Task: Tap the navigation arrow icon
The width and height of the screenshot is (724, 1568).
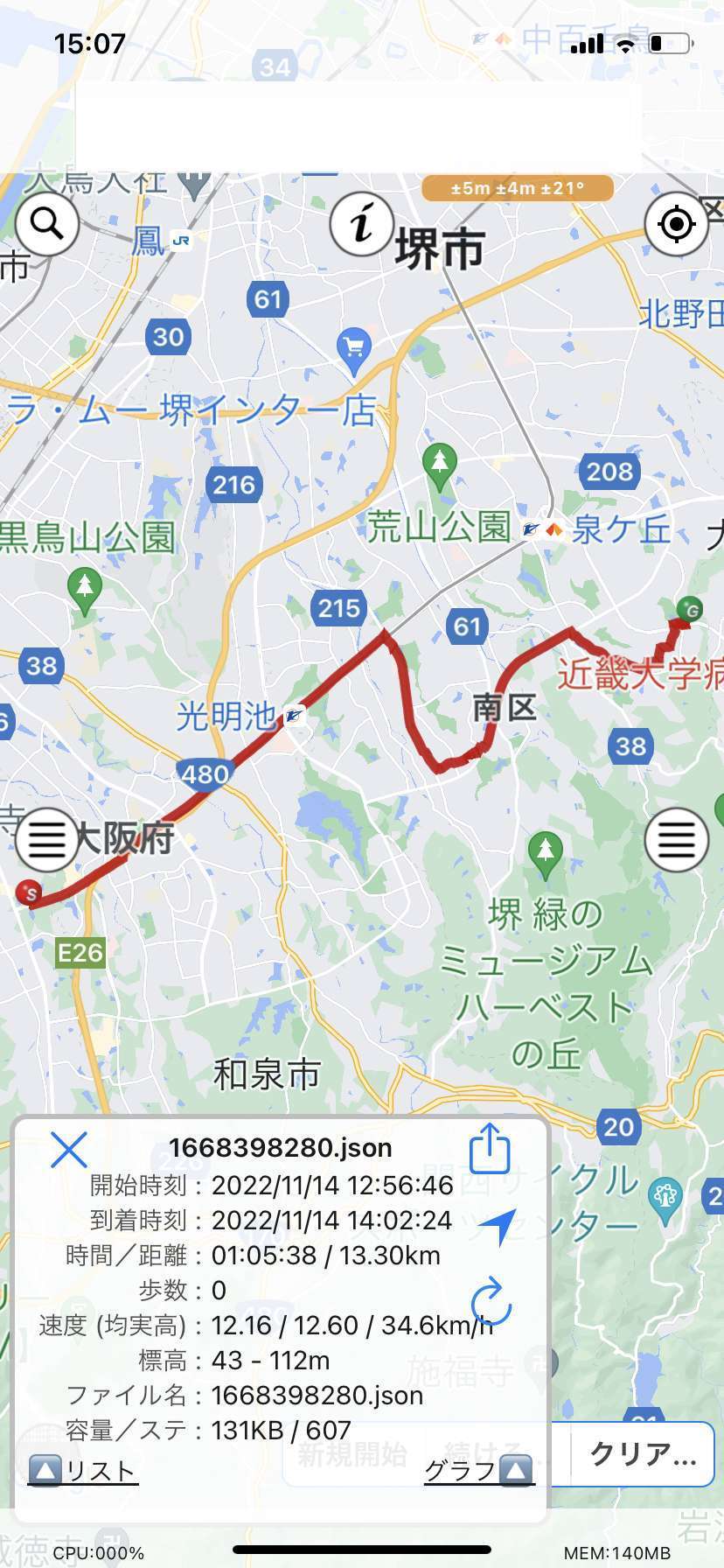Action: click(x=498, y=1225)
